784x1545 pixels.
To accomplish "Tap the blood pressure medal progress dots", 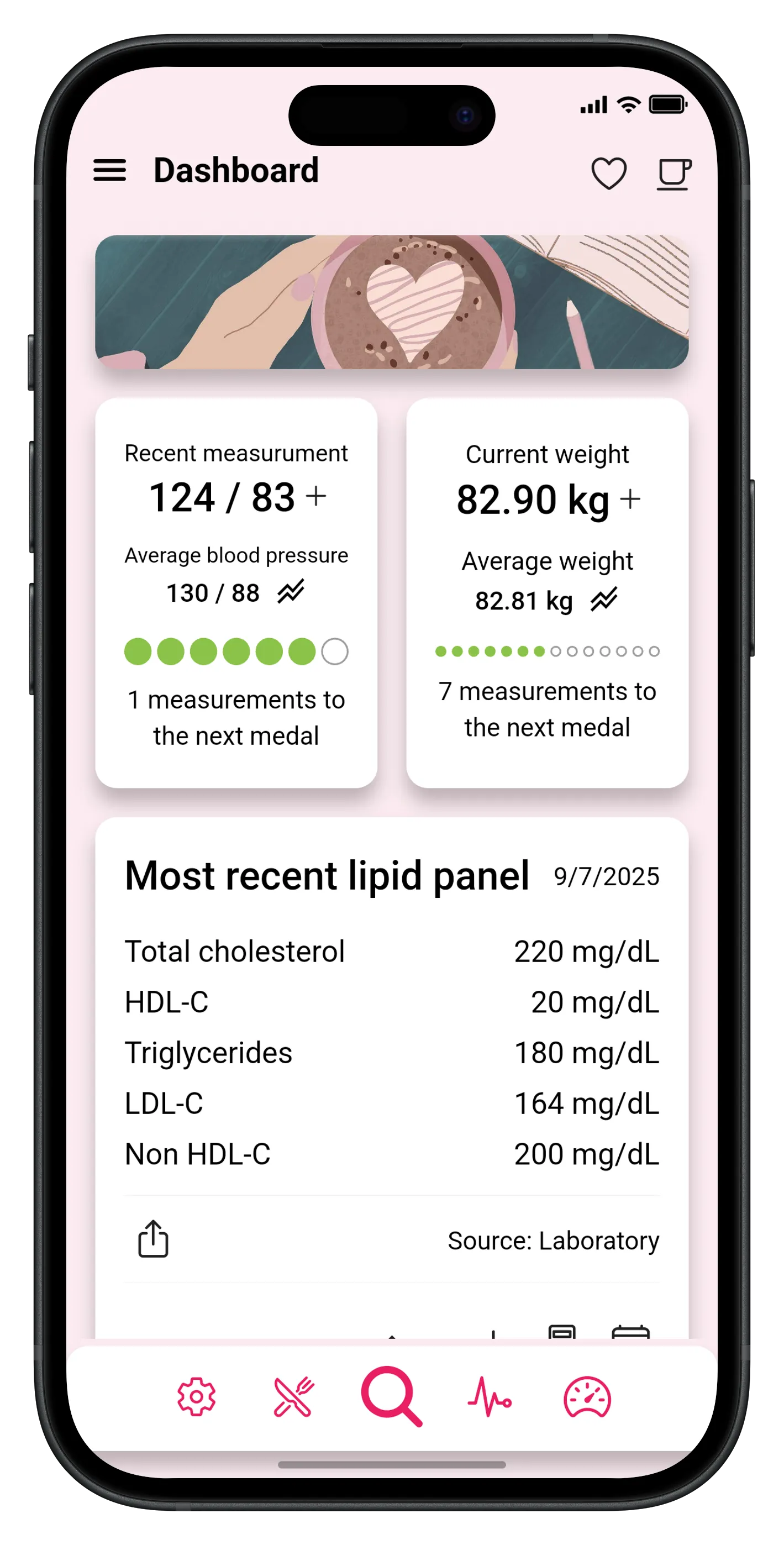I will 236,651.
